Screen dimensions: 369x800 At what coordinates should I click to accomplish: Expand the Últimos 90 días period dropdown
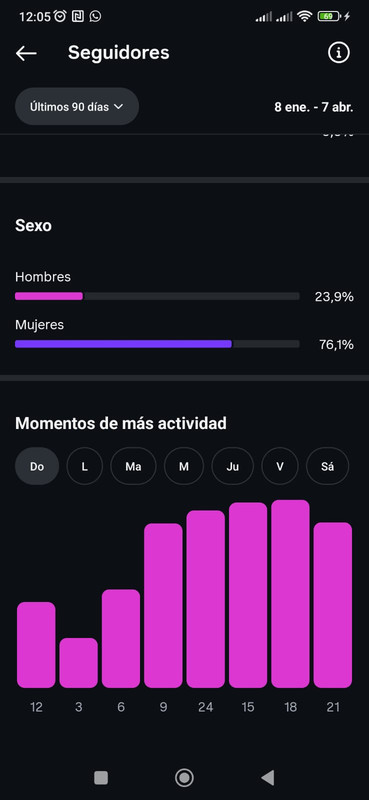[x=77, y=107]
